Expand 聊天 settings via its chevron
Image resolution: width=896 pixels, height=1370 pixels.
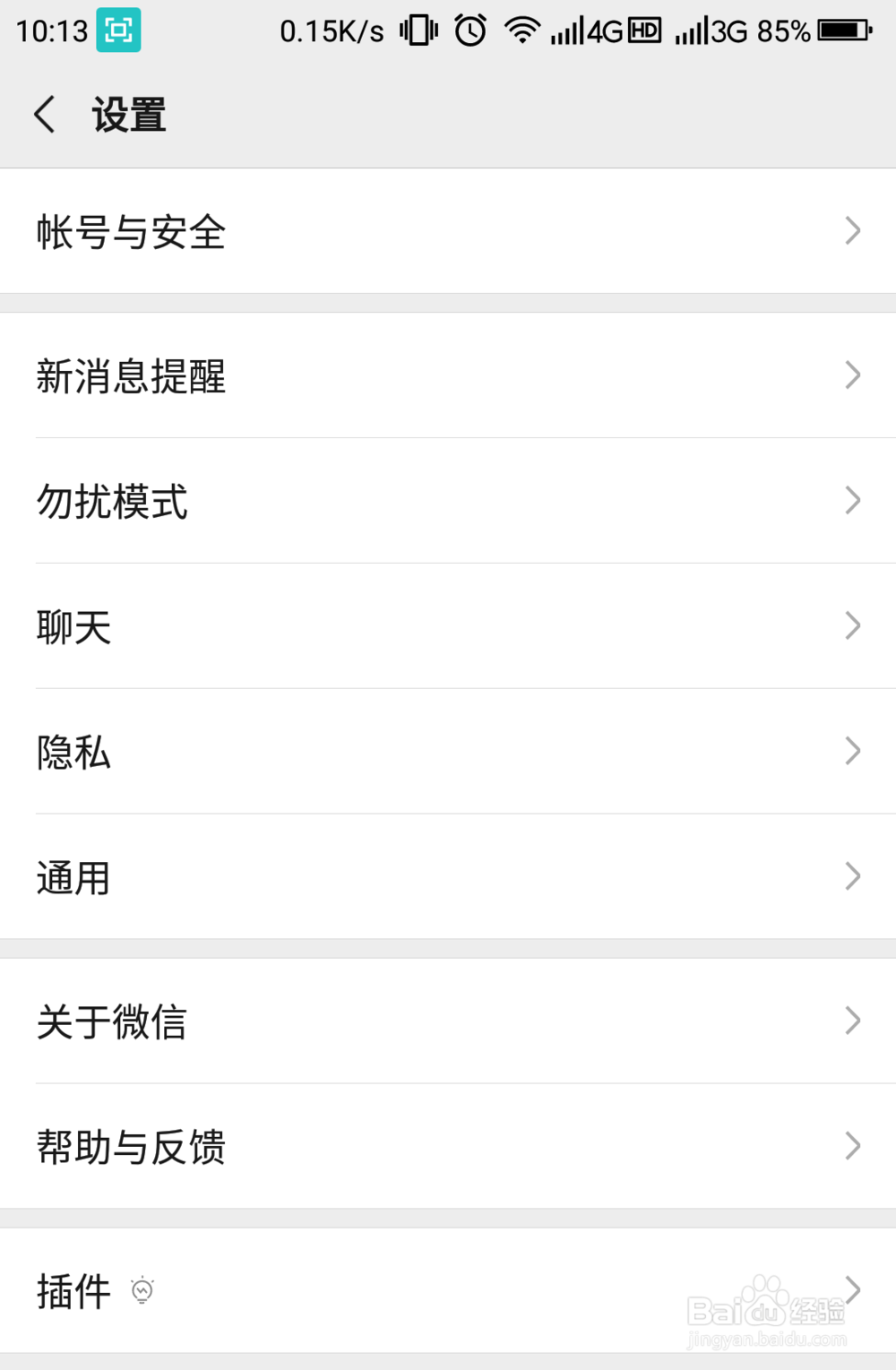[x=853, y=625]
